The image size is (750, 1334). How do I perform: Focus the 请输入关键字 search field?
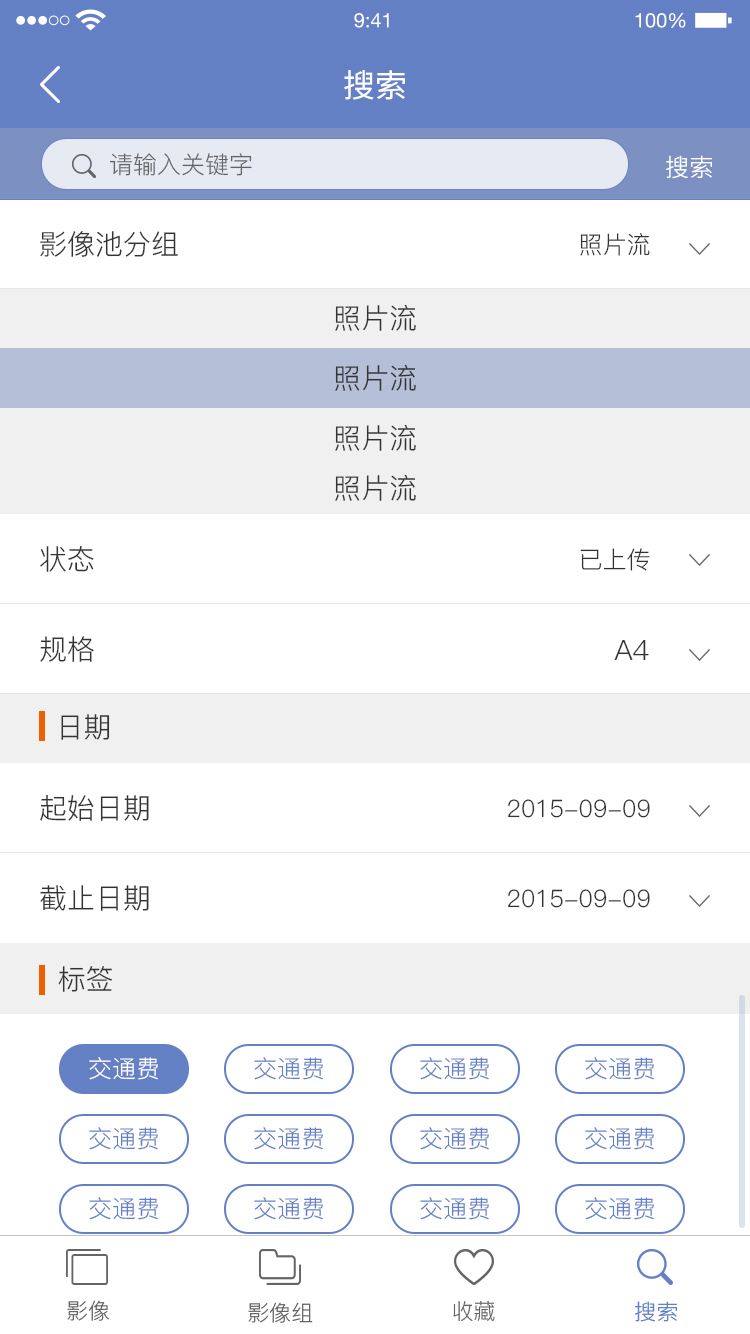pyautogui.click(x=335, y=164)
